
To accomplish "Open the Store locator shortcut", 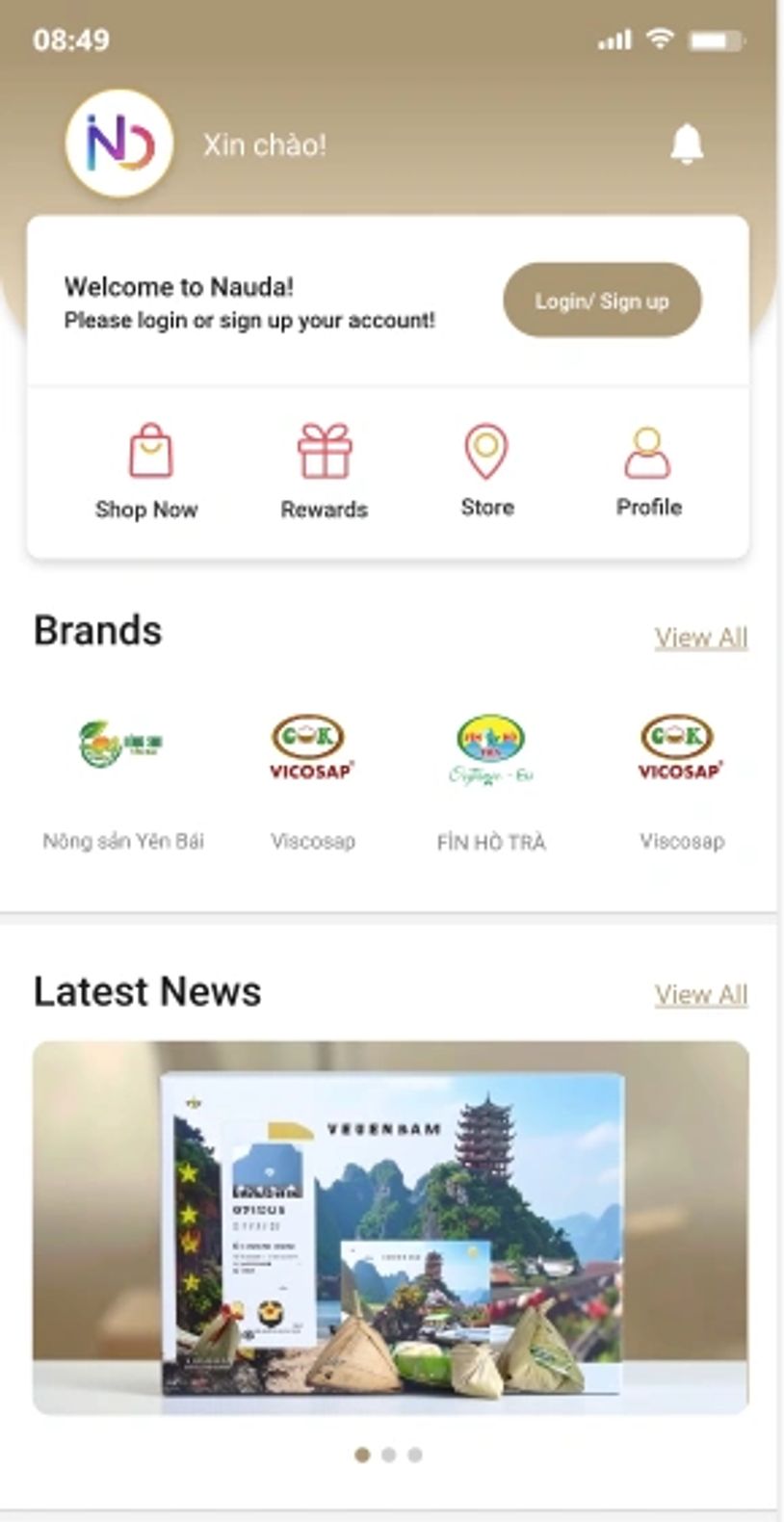I will click(x=486, y=471).
